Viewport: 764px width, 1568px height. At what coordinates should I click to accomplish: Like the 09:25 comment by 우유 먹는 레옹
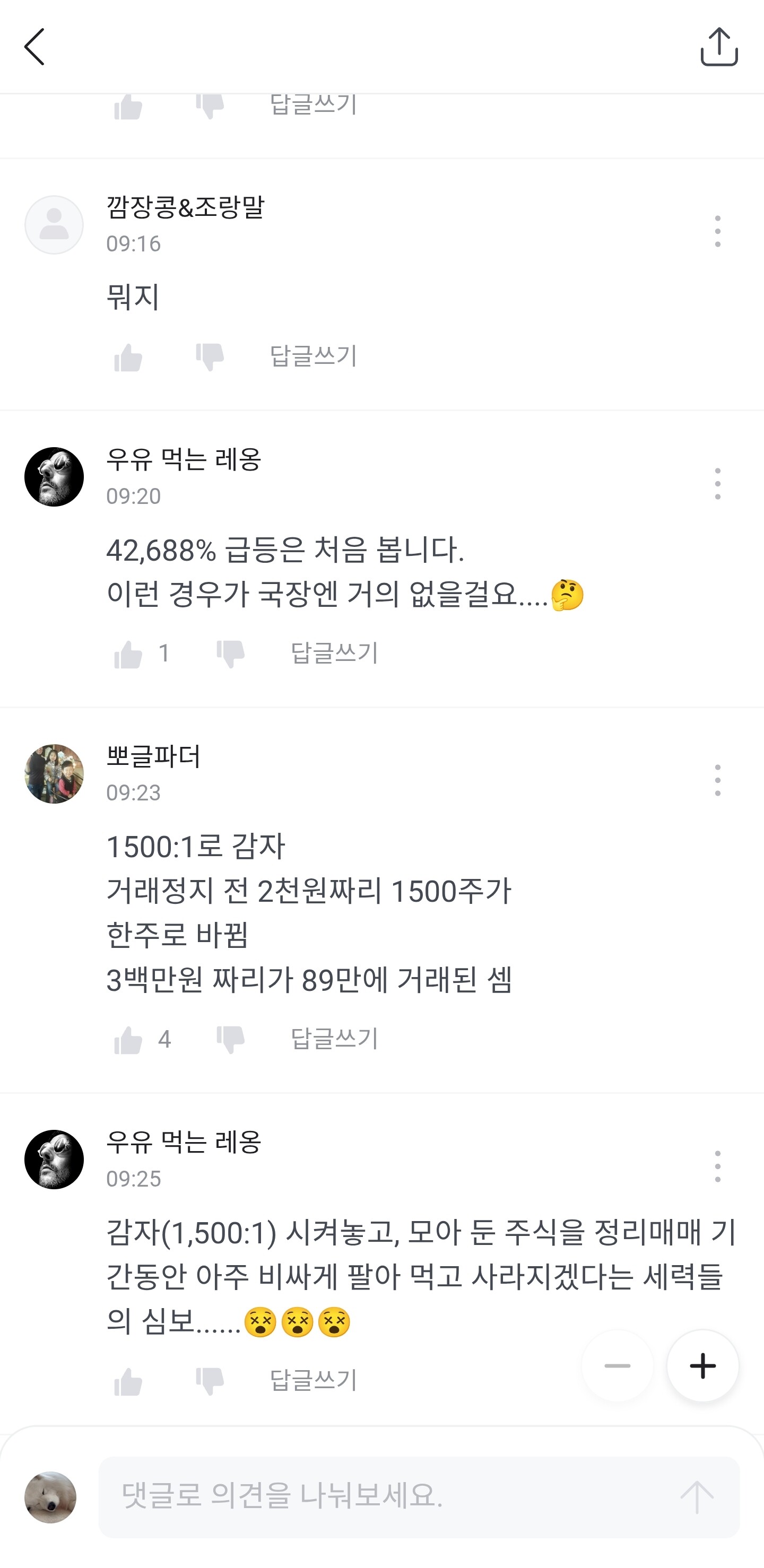coord(128,1381)
